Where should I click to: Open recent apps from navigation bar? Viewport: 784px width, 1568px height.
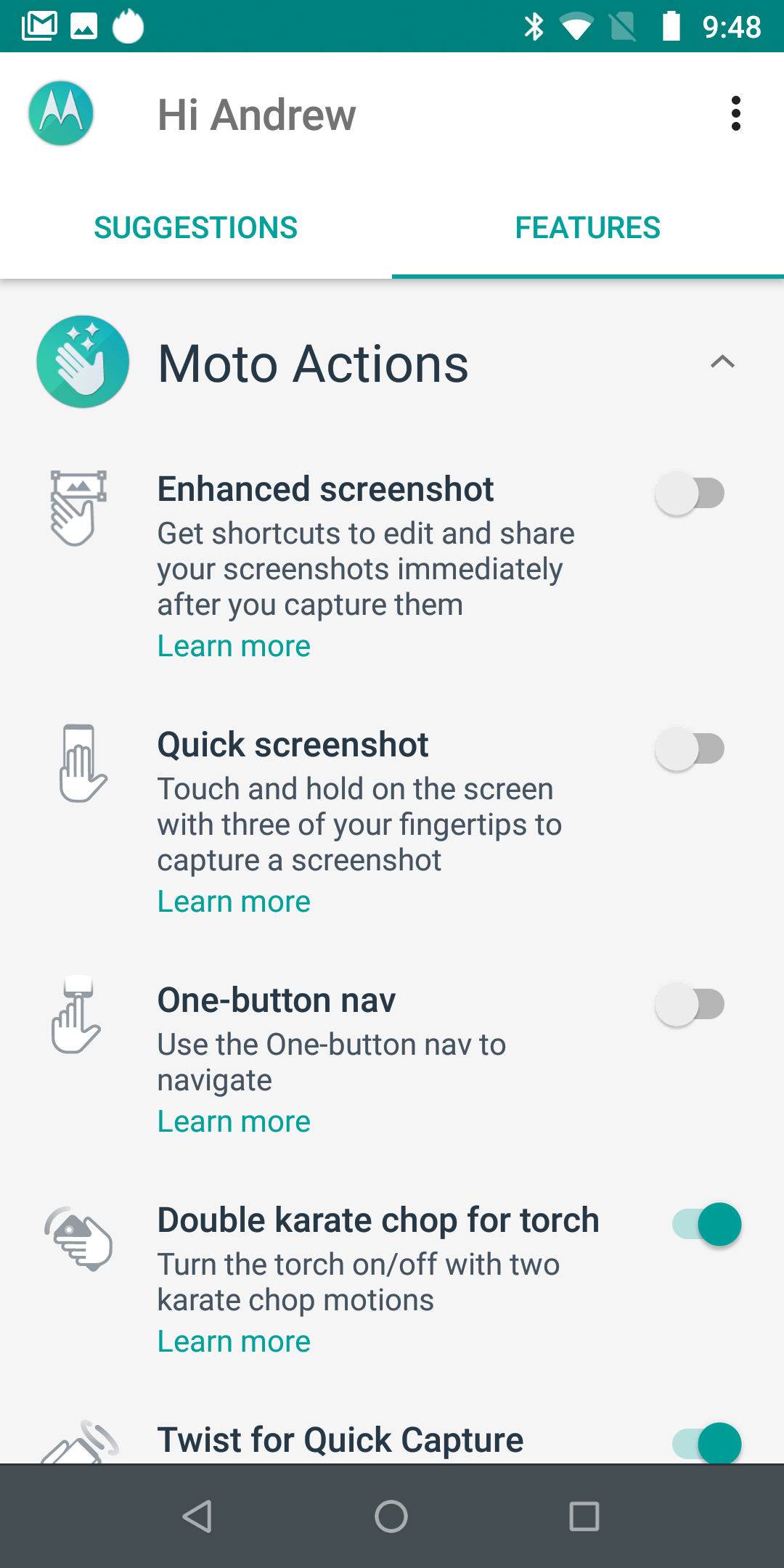(x=584, y=1516)
